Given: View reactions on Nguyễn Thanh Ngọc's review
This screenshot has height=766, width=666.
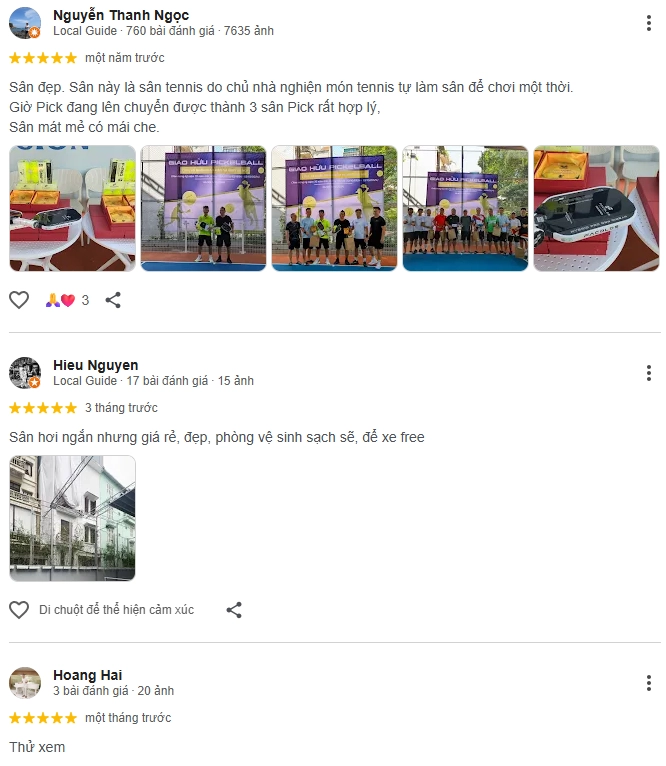Looking at the screenshot, I should pos(68,300).
